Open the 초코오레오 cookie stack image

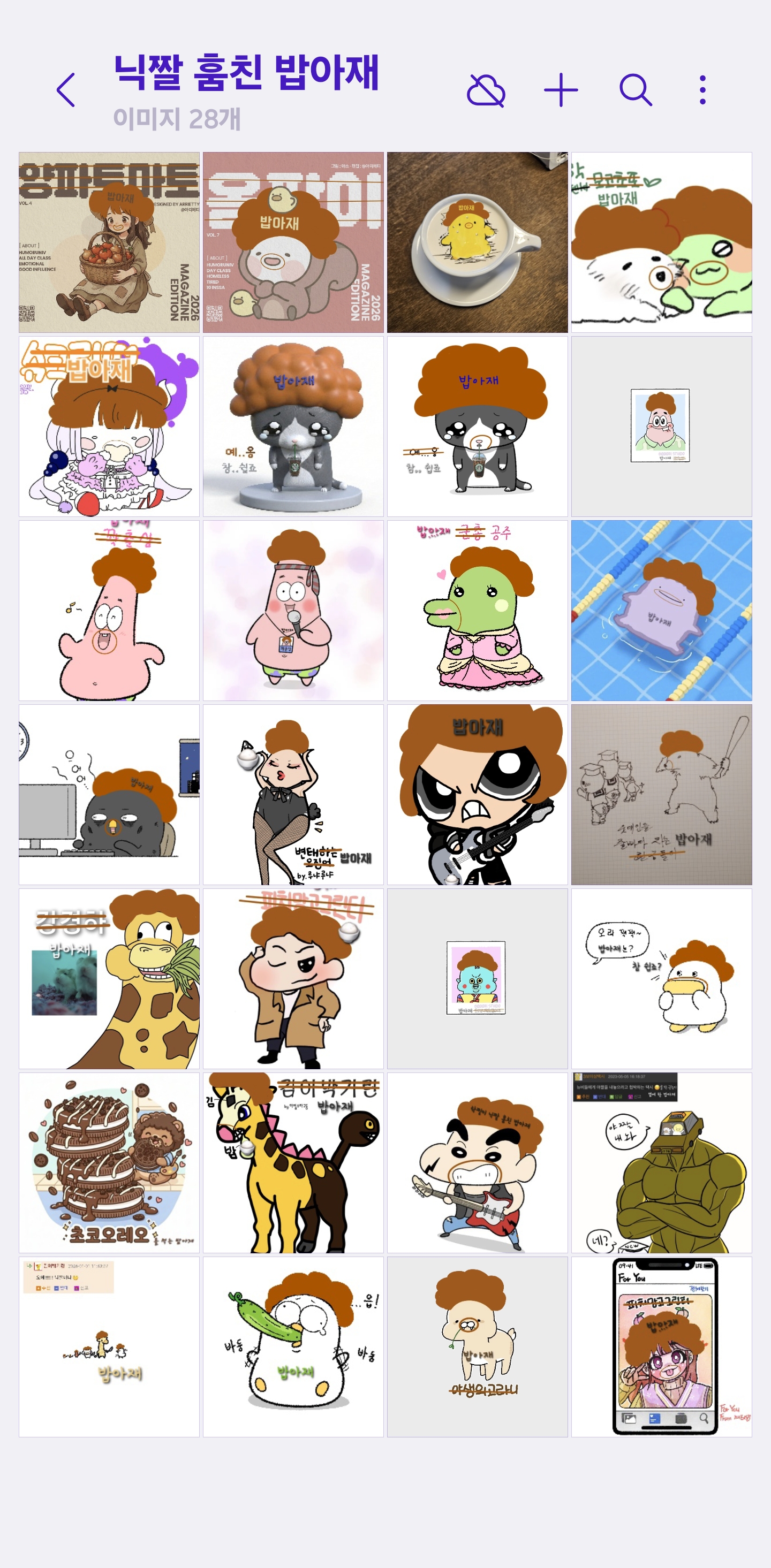[109, 1162]
